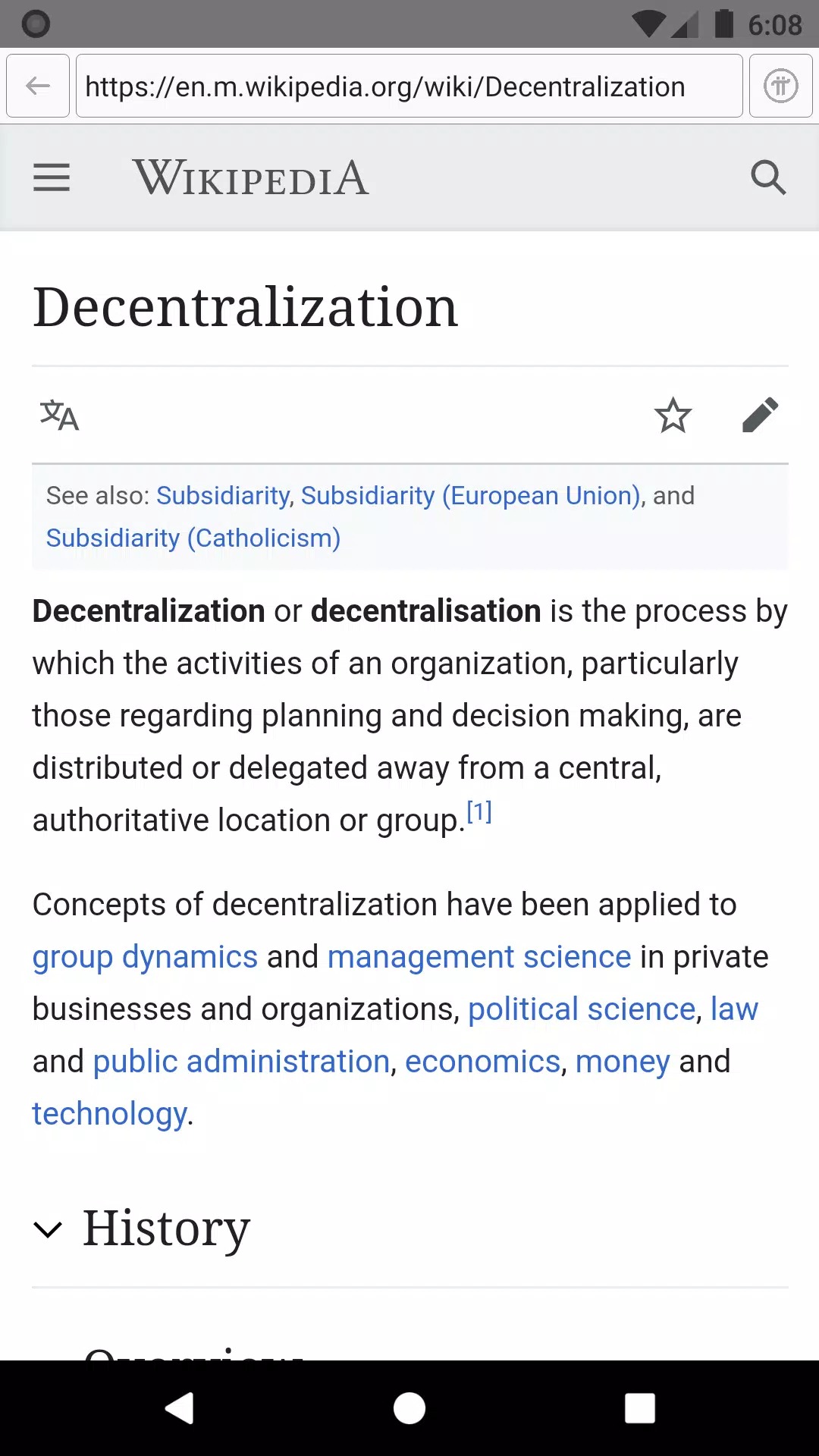
Task: Open the group dynamics link
Action: 144,956
